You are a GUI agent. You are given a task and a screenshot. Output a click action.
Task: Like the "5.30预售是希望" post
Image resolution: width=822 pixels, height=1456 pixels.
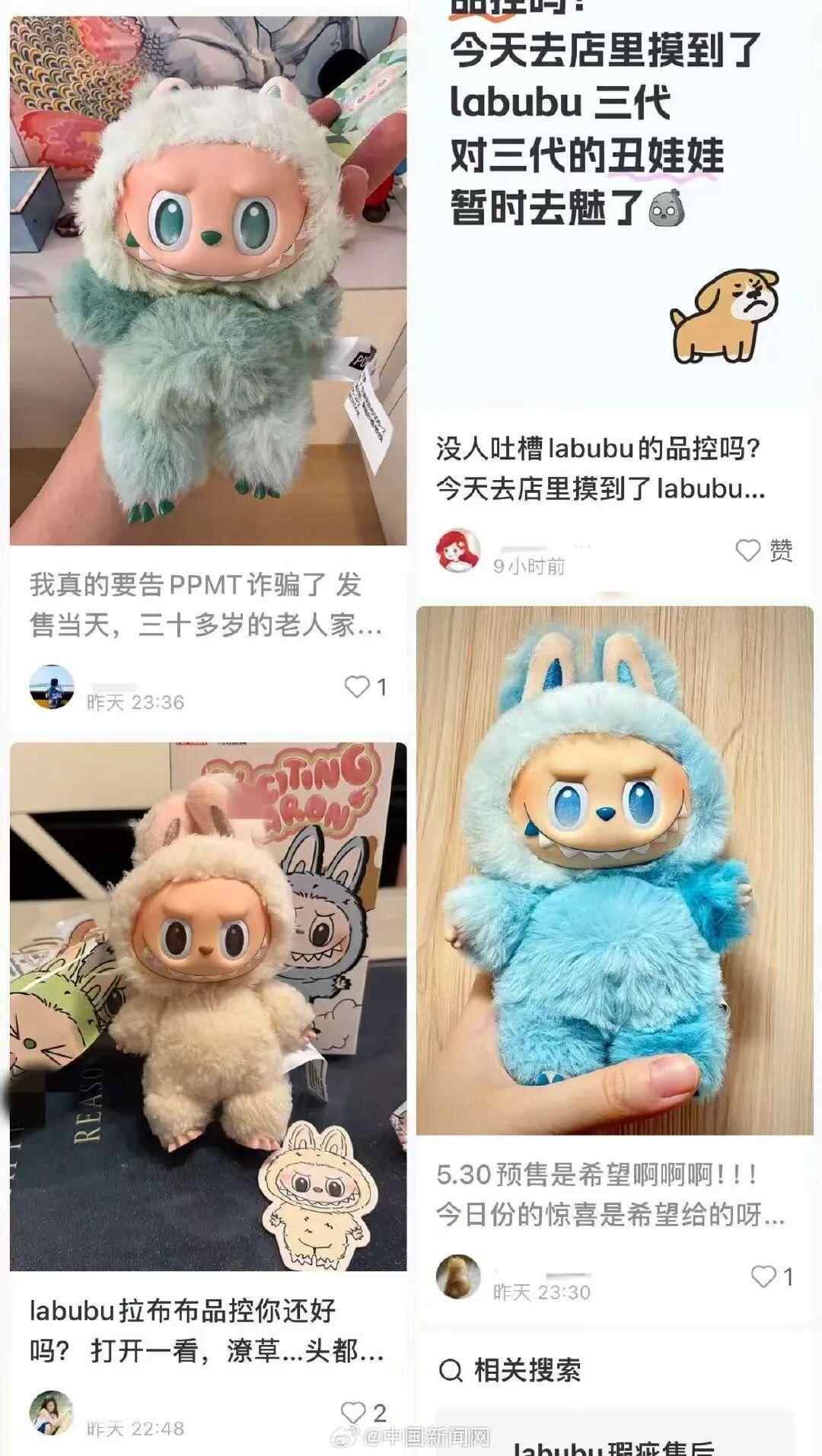point(763,1276)
